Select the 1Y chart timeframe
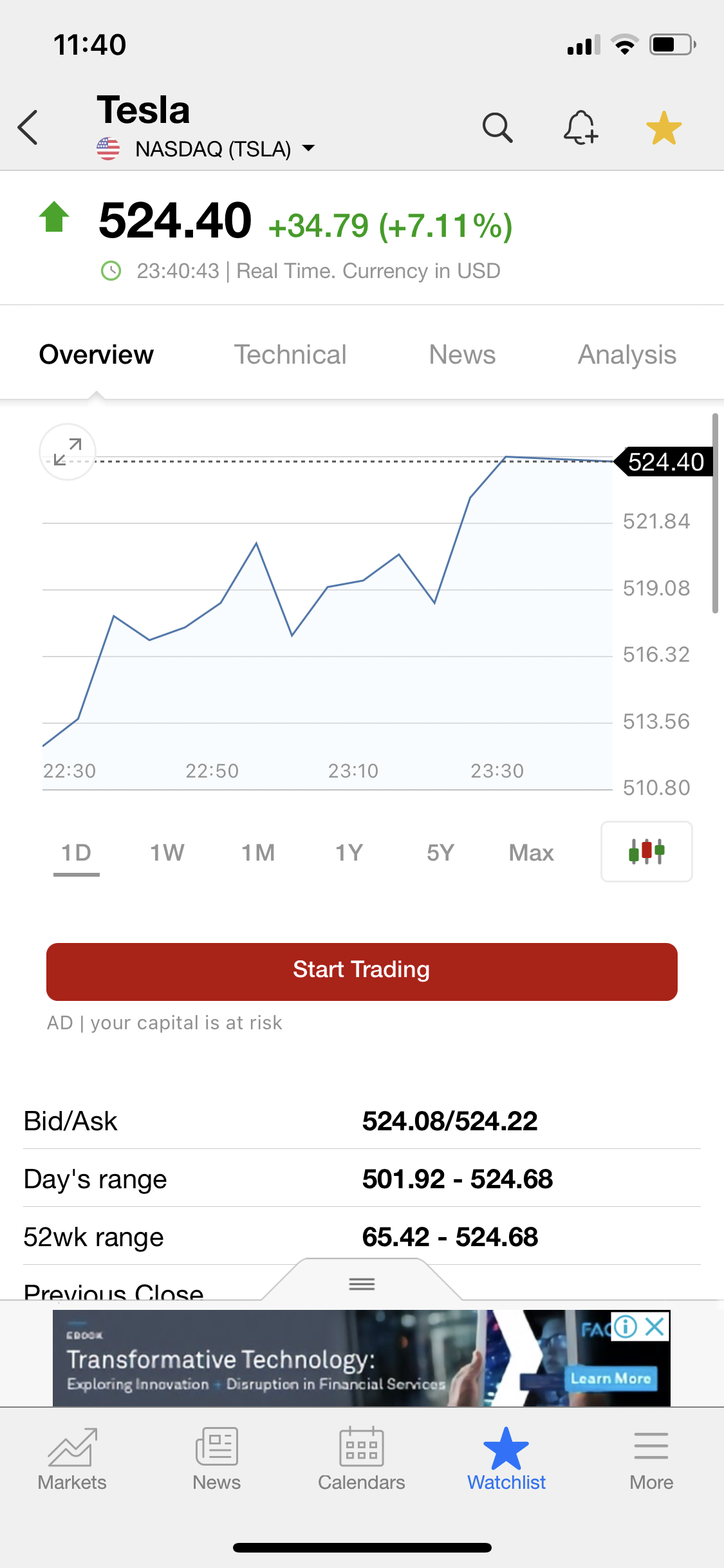724x1568 pixels. pyautogui.click(x=349, y=853)
